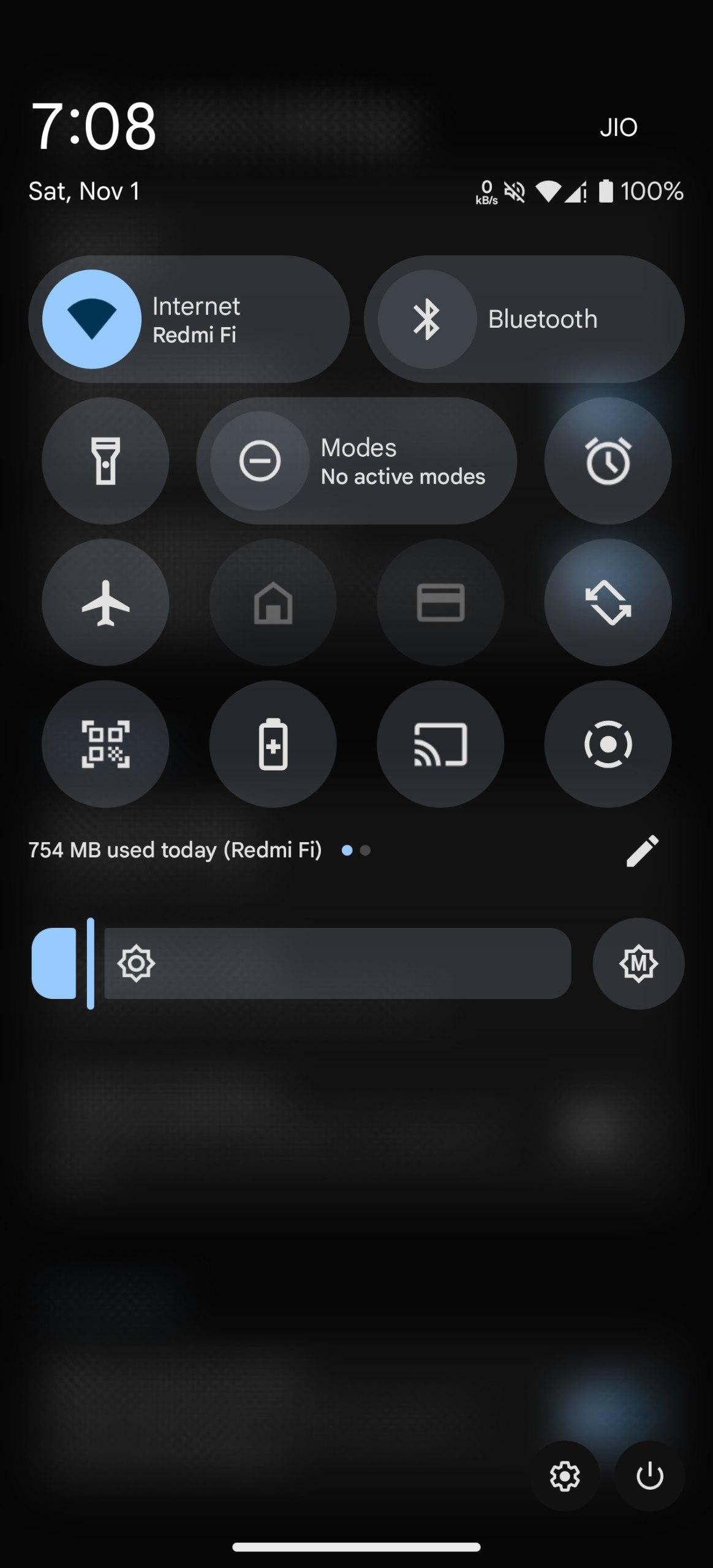Open the Modes tile
The height and width of the screenshot is (1568, 713).
tap(356, 461)
